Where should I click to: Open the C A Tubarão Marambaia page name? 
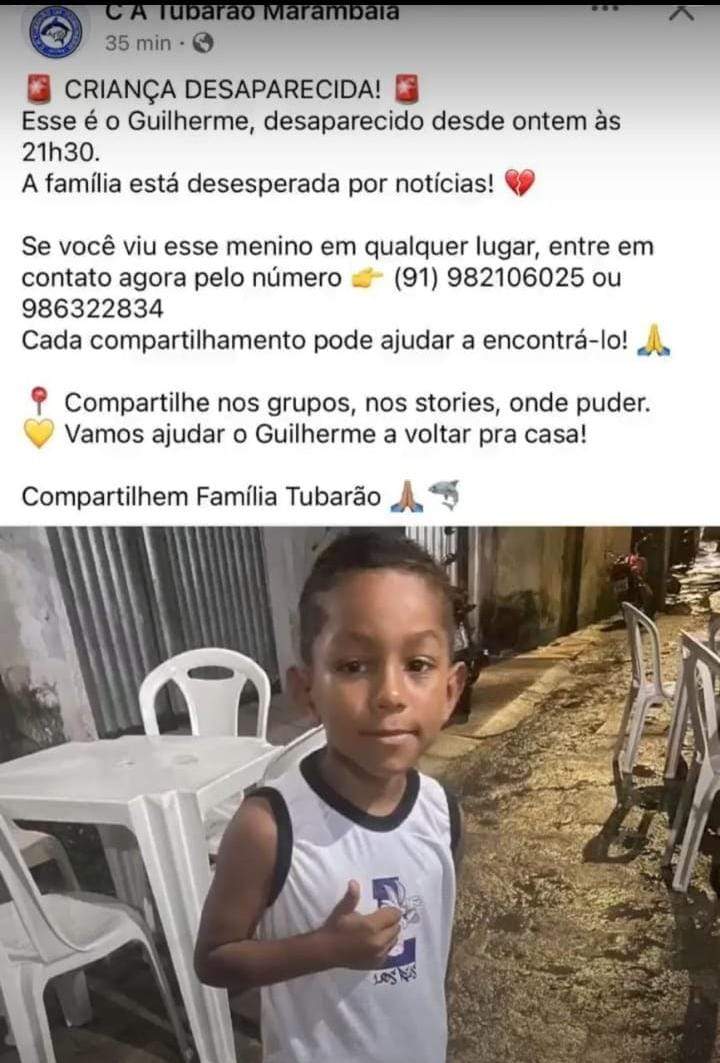[252, 13]
